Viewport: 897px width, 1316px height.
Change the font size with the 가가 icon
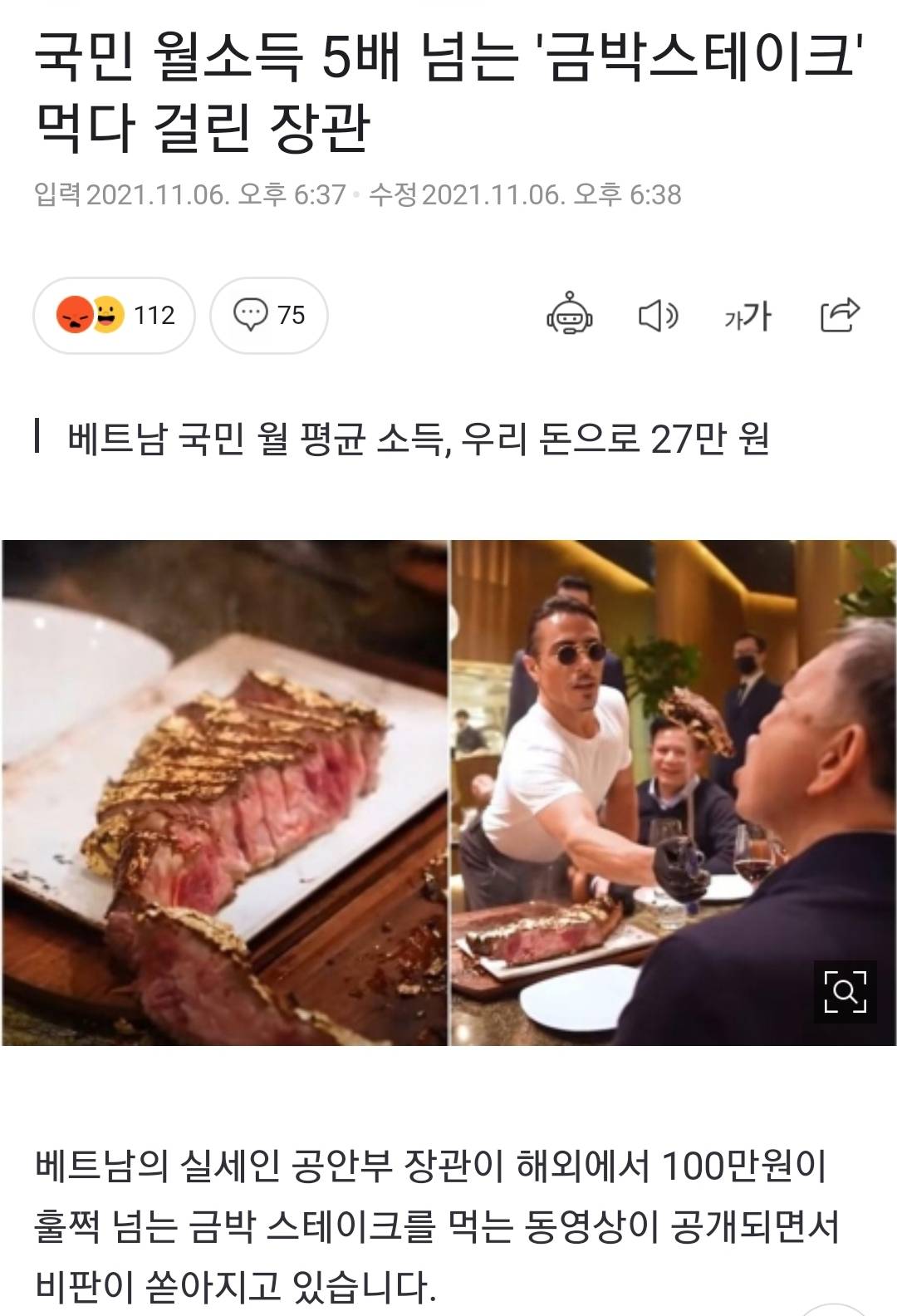[x=747, y=316]
